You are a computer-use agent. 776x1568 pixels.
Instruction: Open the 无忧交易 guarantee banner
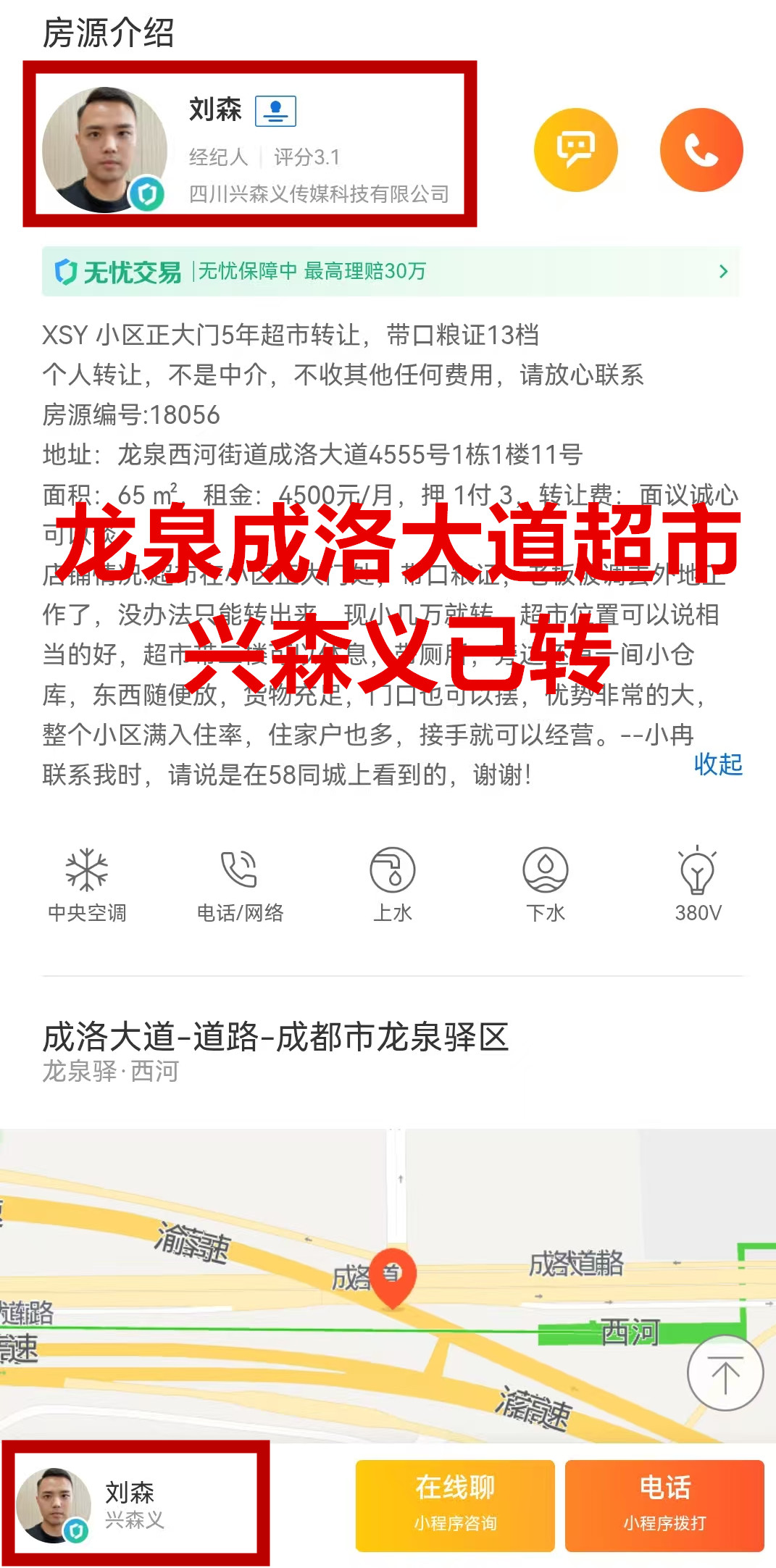coord(390,272)
